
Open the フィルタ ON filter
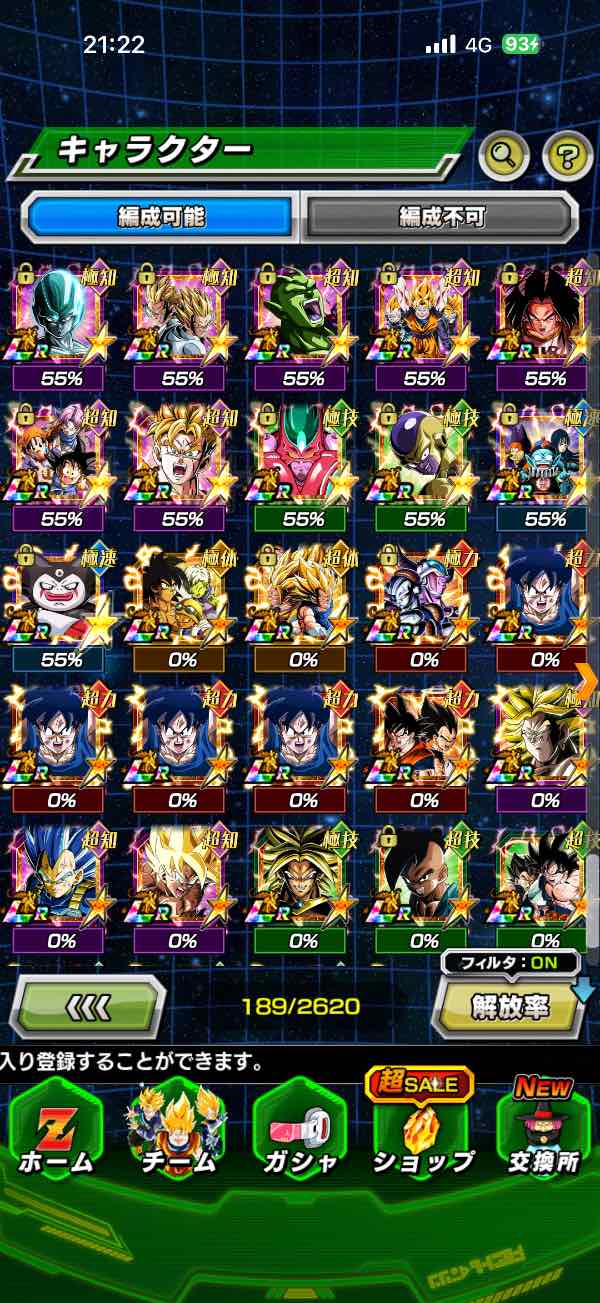pos(510,964)
